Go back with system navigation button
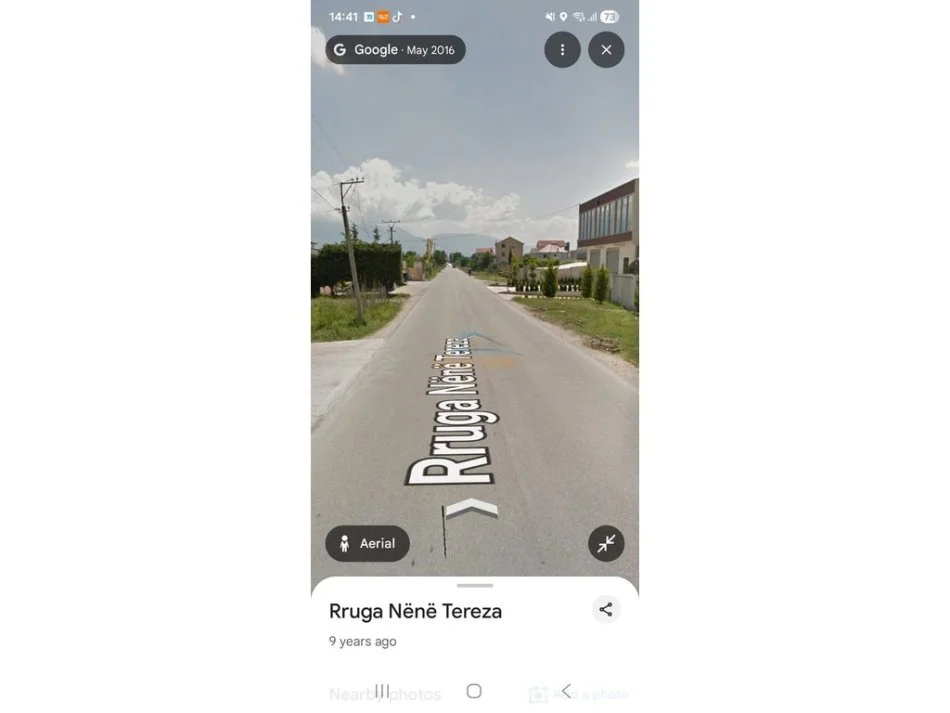Viewport: 950px width, 713px height. click(x=566, y=691)
